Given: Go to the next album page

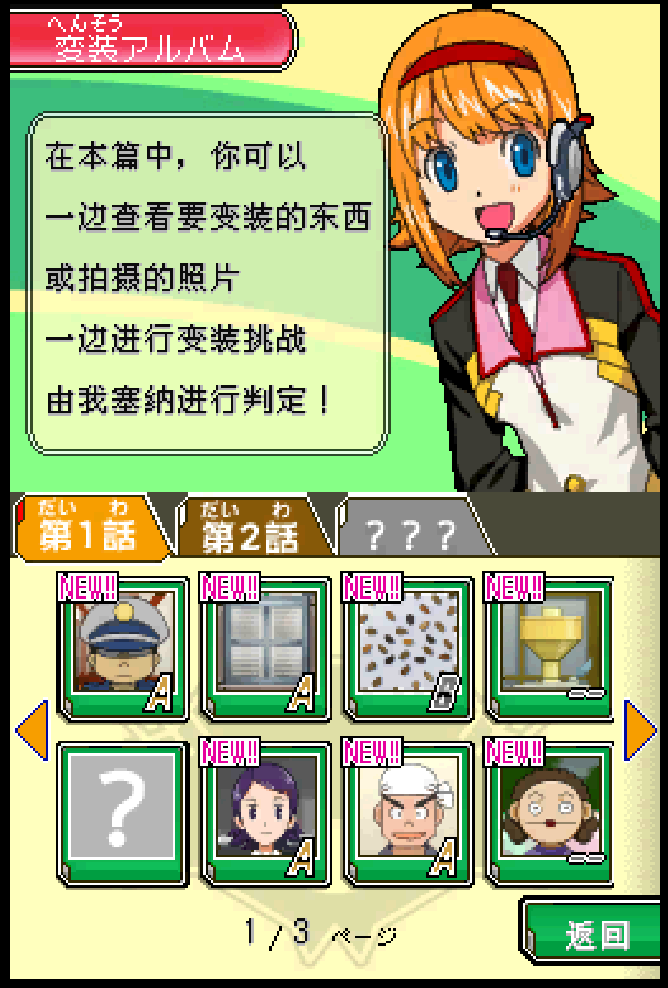Looking at the screenshot, I should pos(638,729).
